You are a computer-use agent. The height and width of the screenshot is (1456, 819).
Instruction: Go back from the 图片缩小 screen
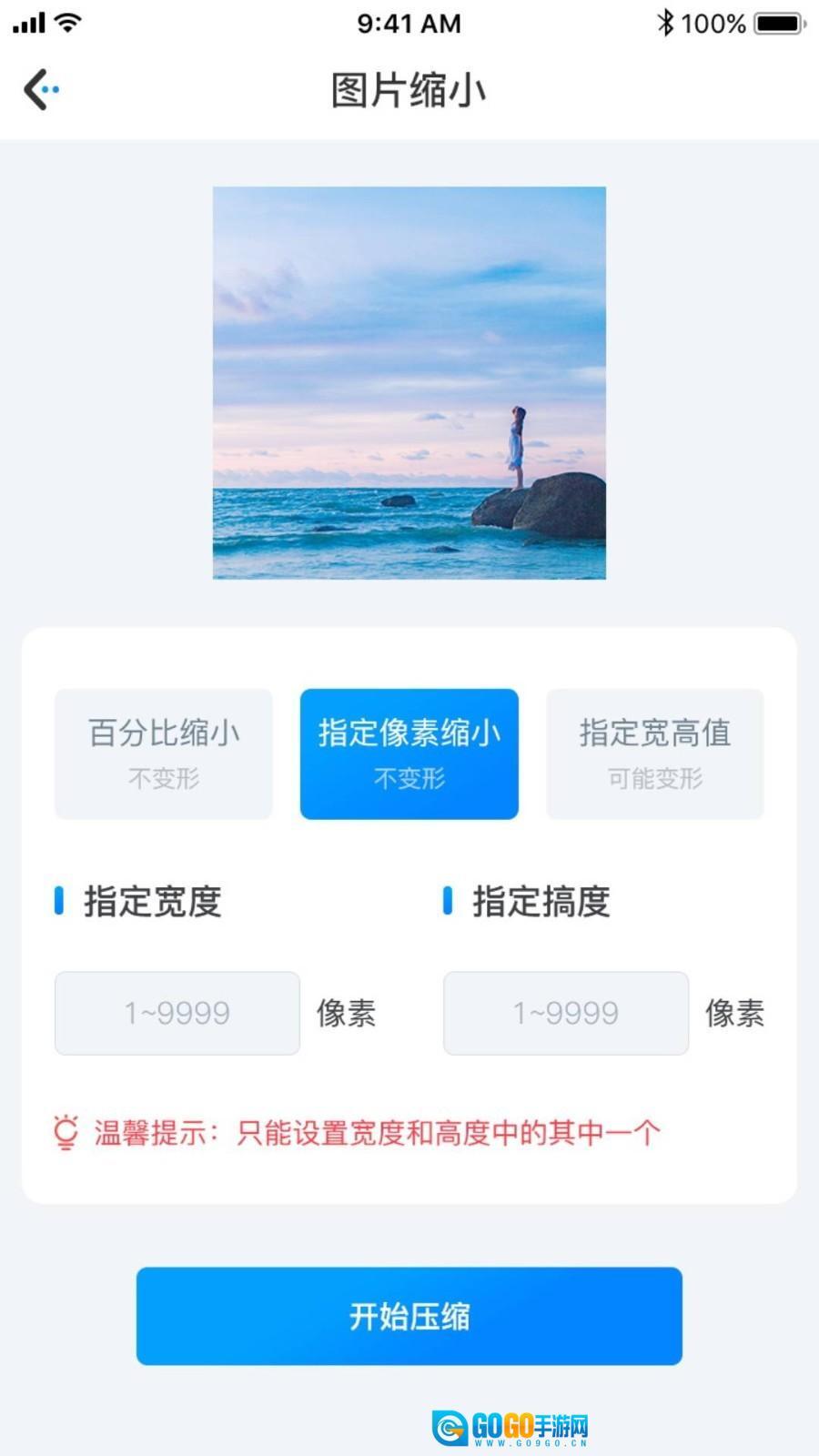pos(41,90)
